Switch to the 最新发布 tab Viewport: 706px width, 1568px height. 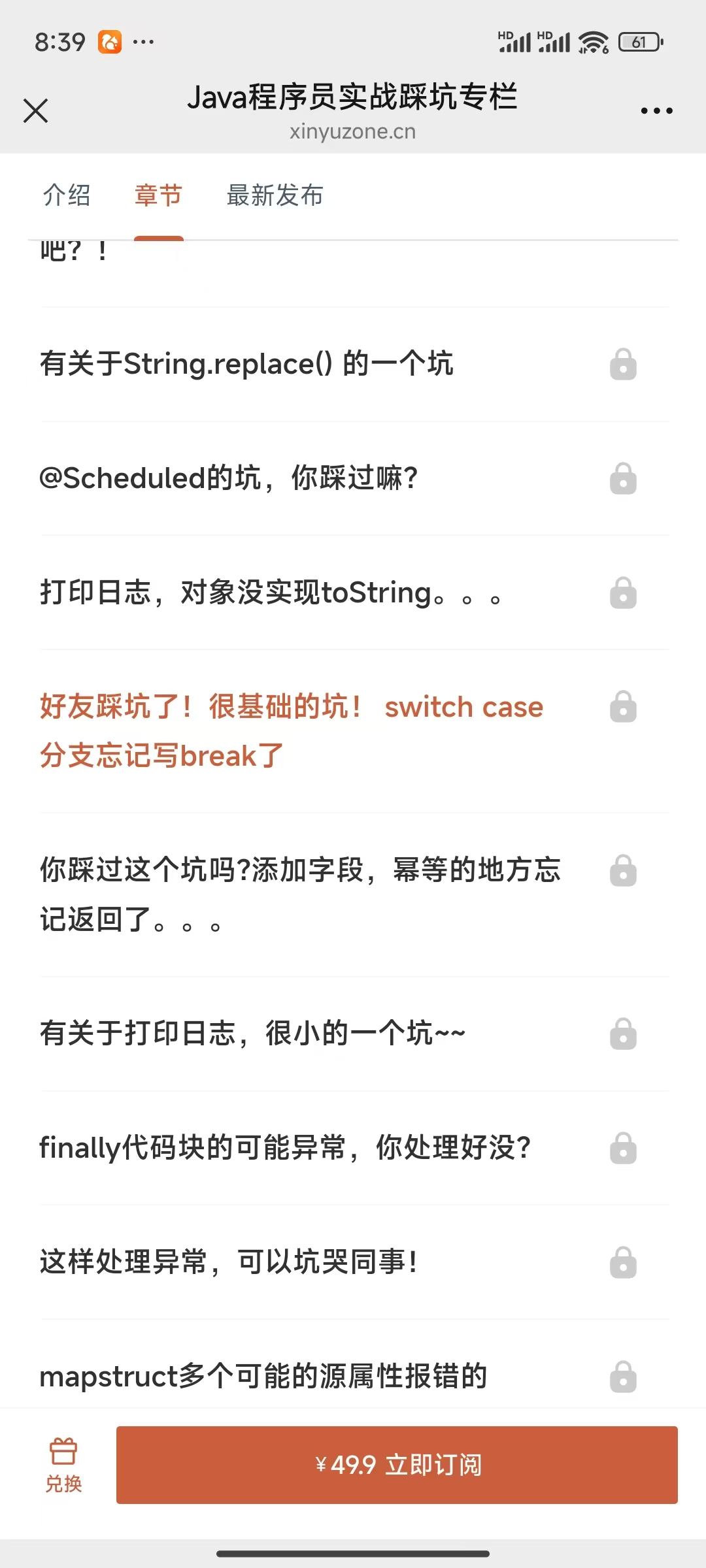[x=275, y=195]
